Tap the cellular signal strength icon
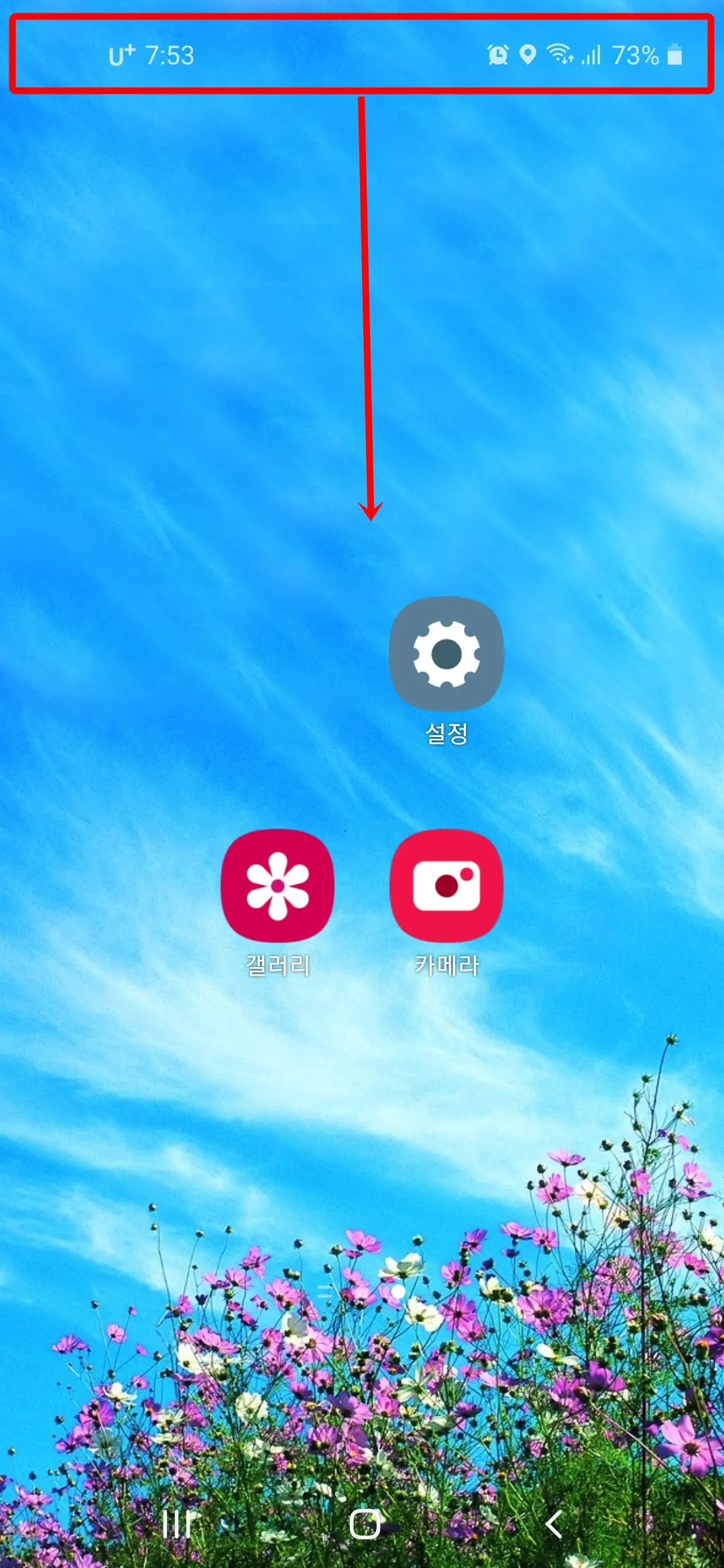This screenshot has height=1568, width=724. pyautogui.click(x=592, y=56)
